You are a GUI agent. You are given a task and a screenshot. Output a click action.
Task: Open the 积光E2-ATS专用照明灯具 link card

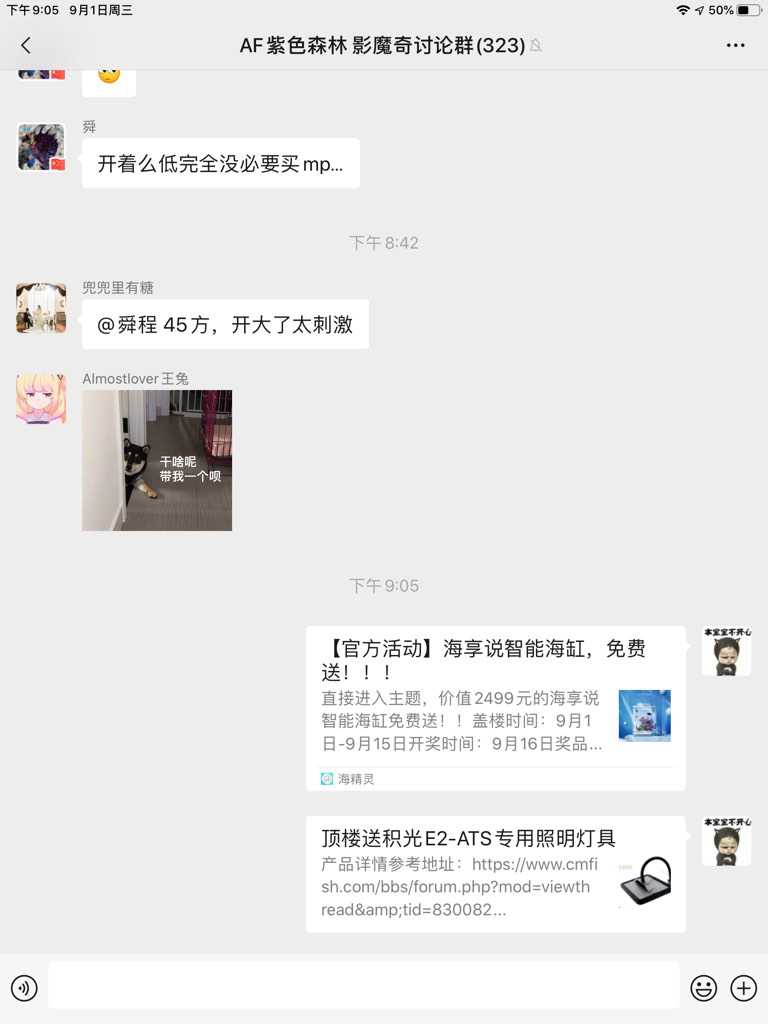click(495, 874)
